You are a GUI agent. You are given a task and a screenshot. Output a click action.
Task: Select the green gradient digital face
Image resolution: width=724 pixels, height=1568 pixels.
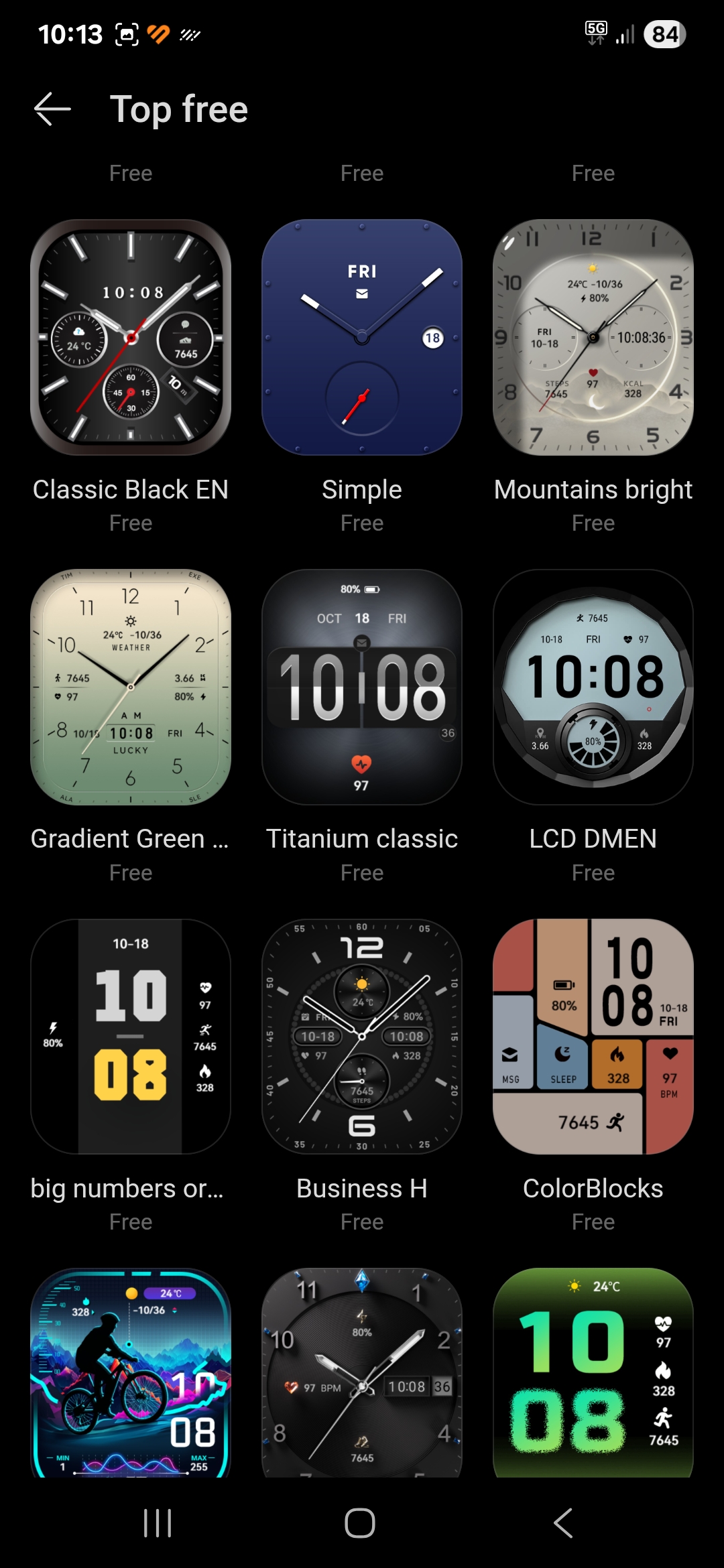coord(593,1372)
